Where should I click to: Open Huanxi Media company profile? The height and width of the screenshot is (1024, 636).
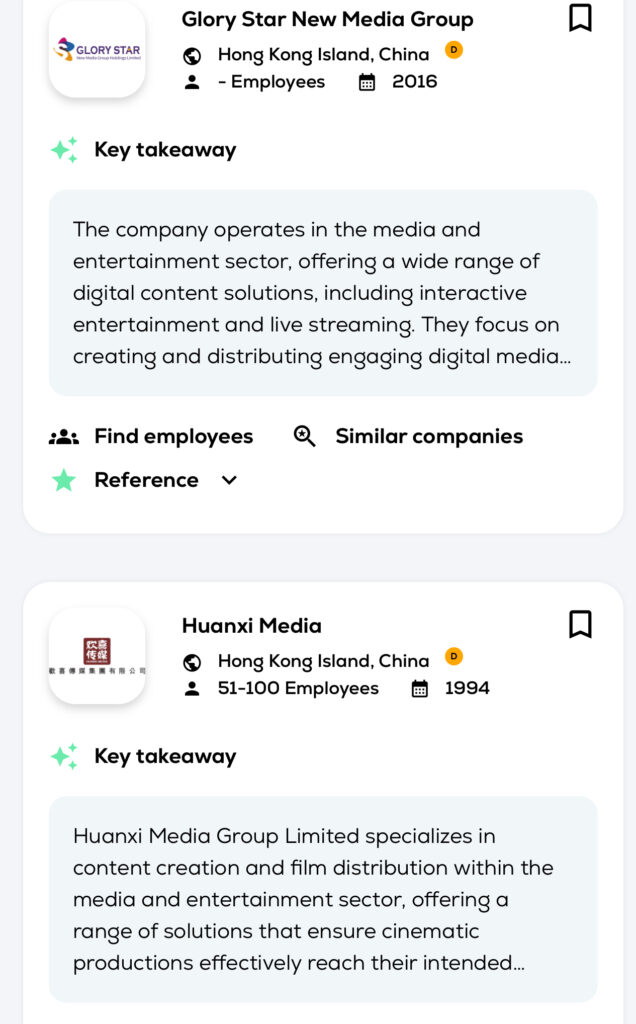[251, 626]
